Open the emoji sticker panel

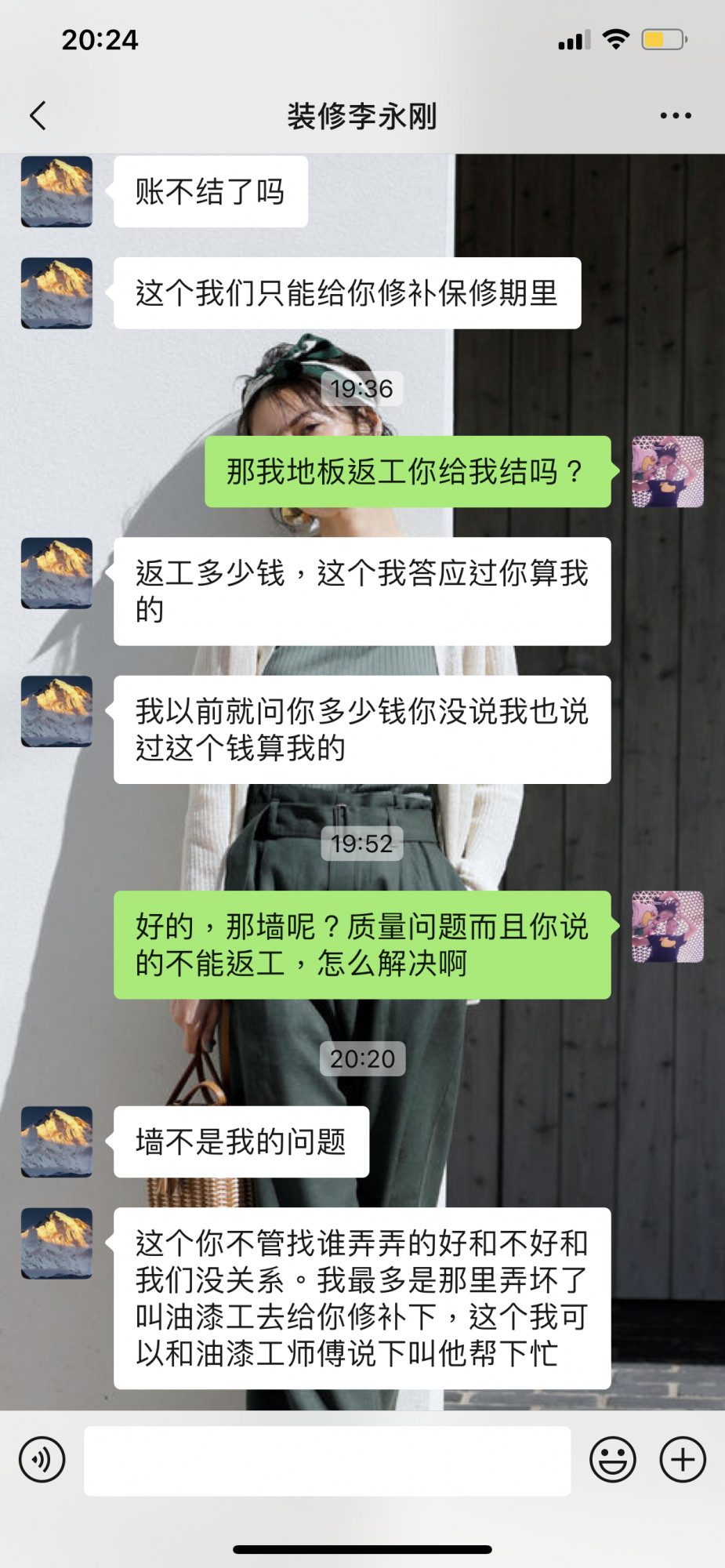coord(612,1459)
